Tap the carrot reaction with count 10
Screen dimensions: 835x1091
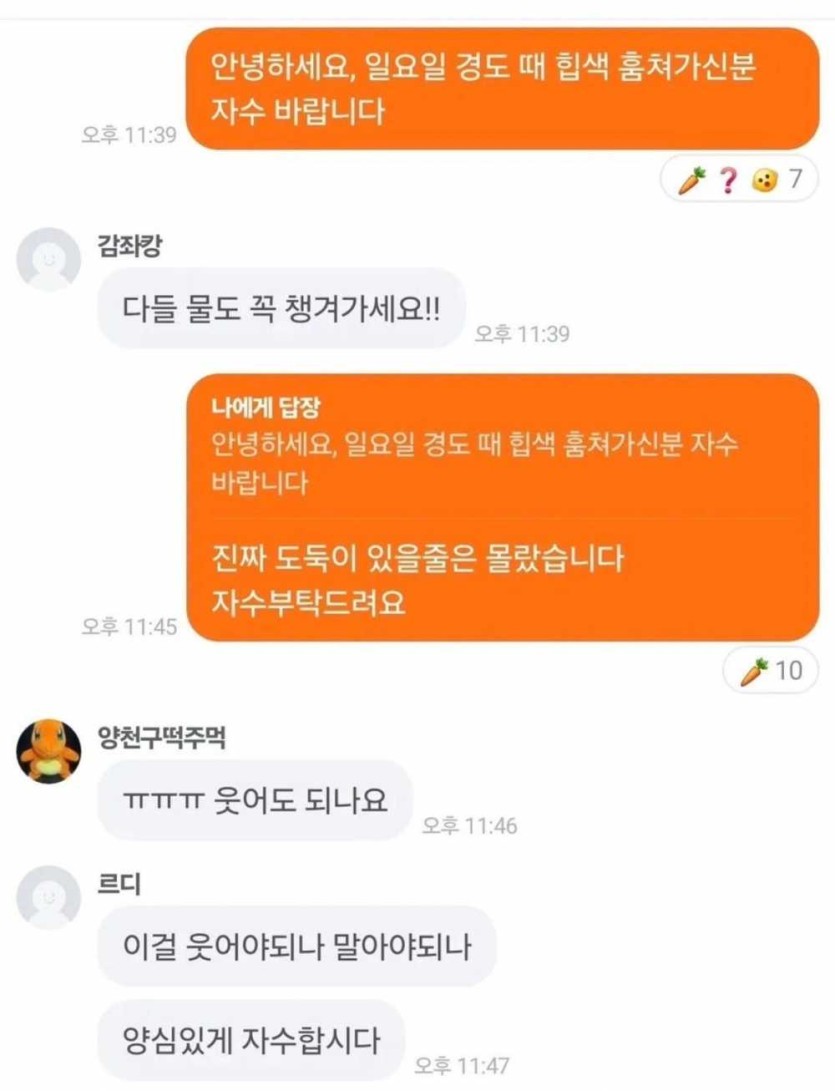click(x=770, y=671)
